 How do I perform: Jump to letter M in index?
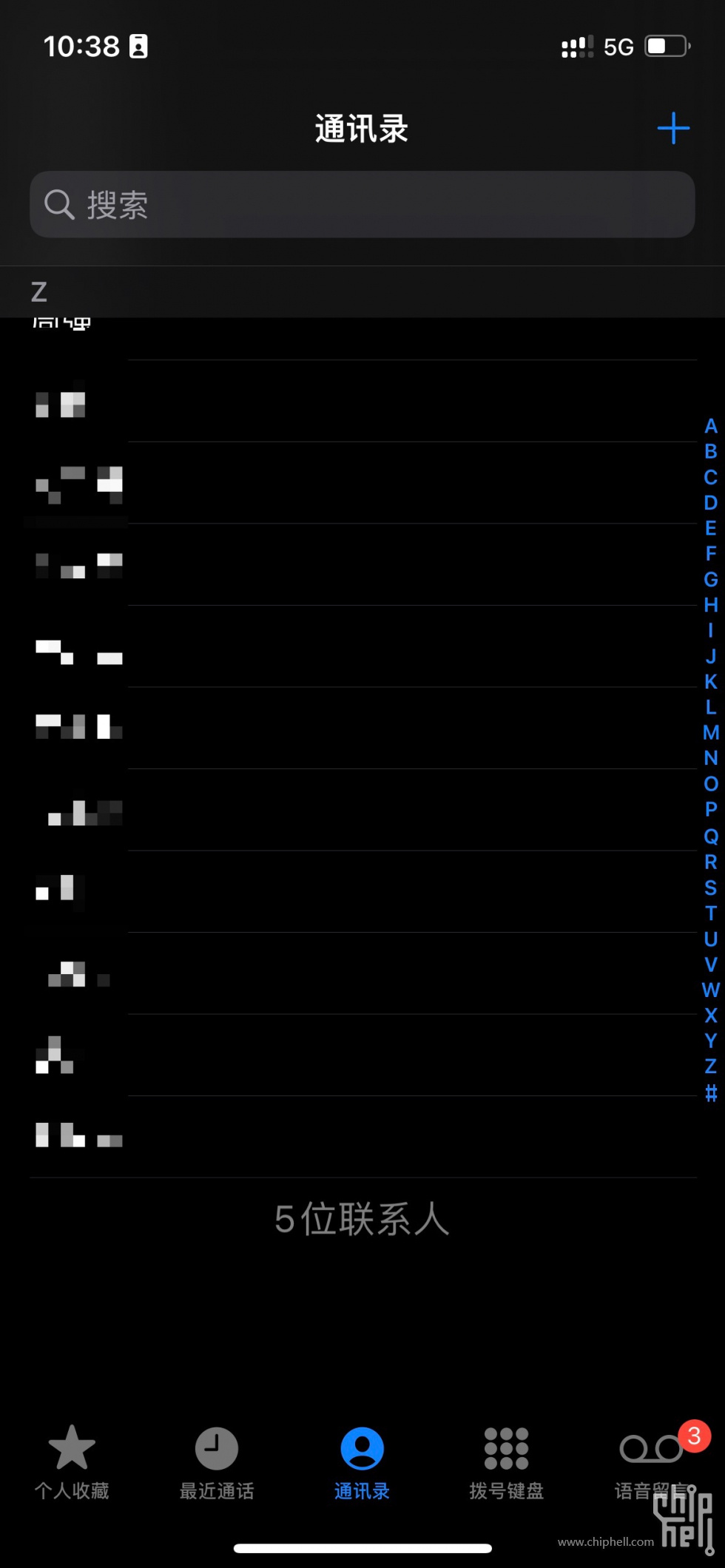[711, 732]
